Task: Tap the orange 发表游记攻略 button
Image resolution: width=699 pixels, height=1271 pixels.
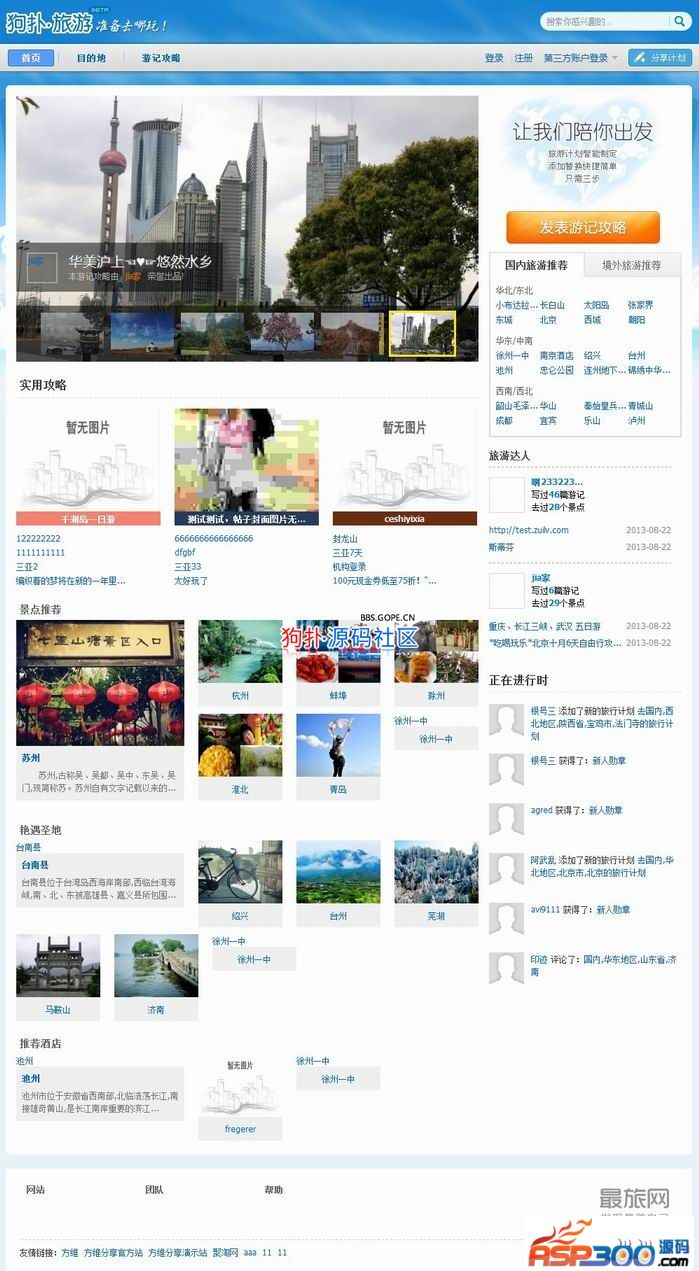Action: 583,227
